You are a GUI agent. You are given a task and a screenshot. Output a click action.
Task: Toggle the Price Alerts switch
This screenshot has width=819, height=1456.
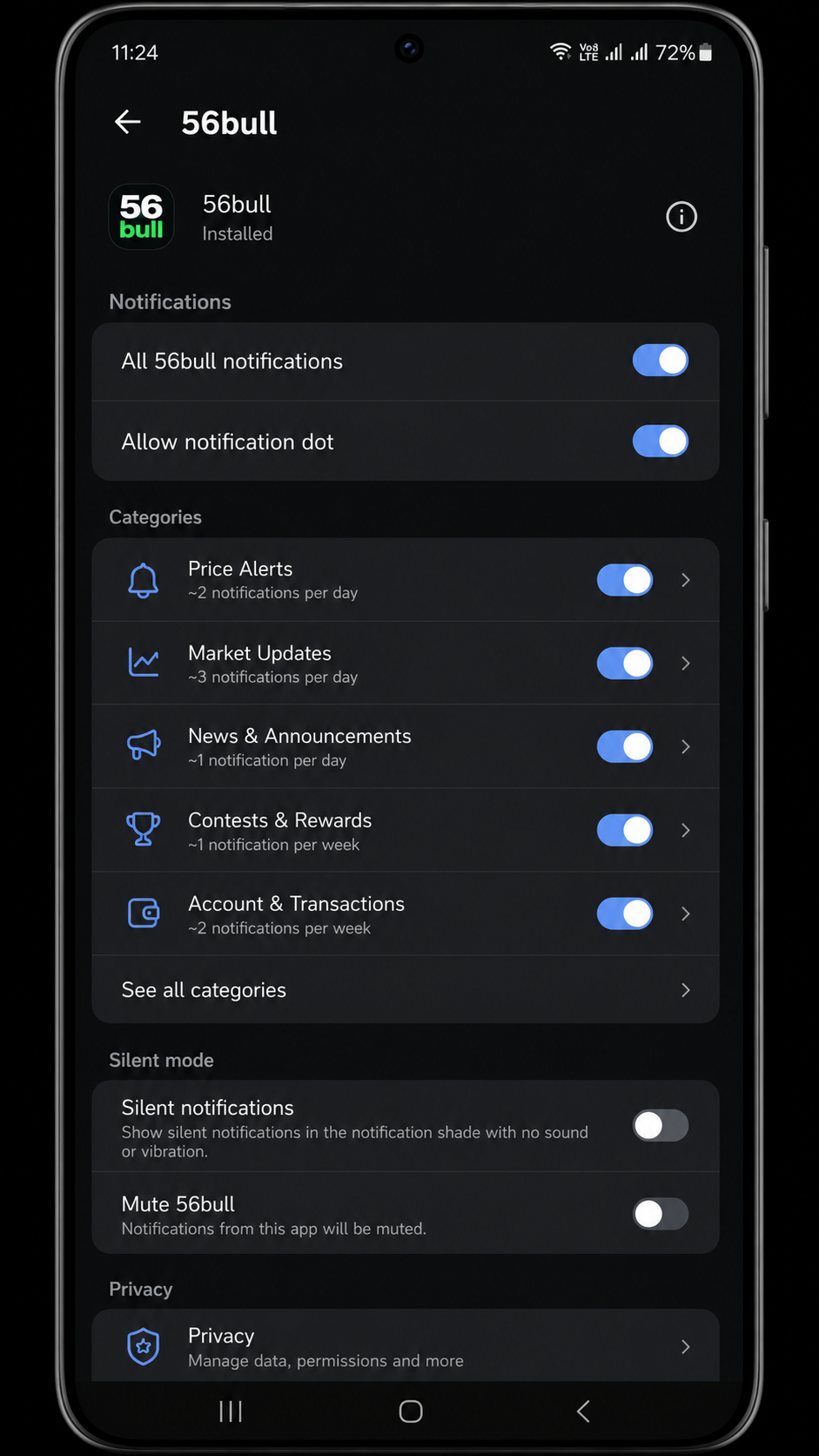[625, 580]
